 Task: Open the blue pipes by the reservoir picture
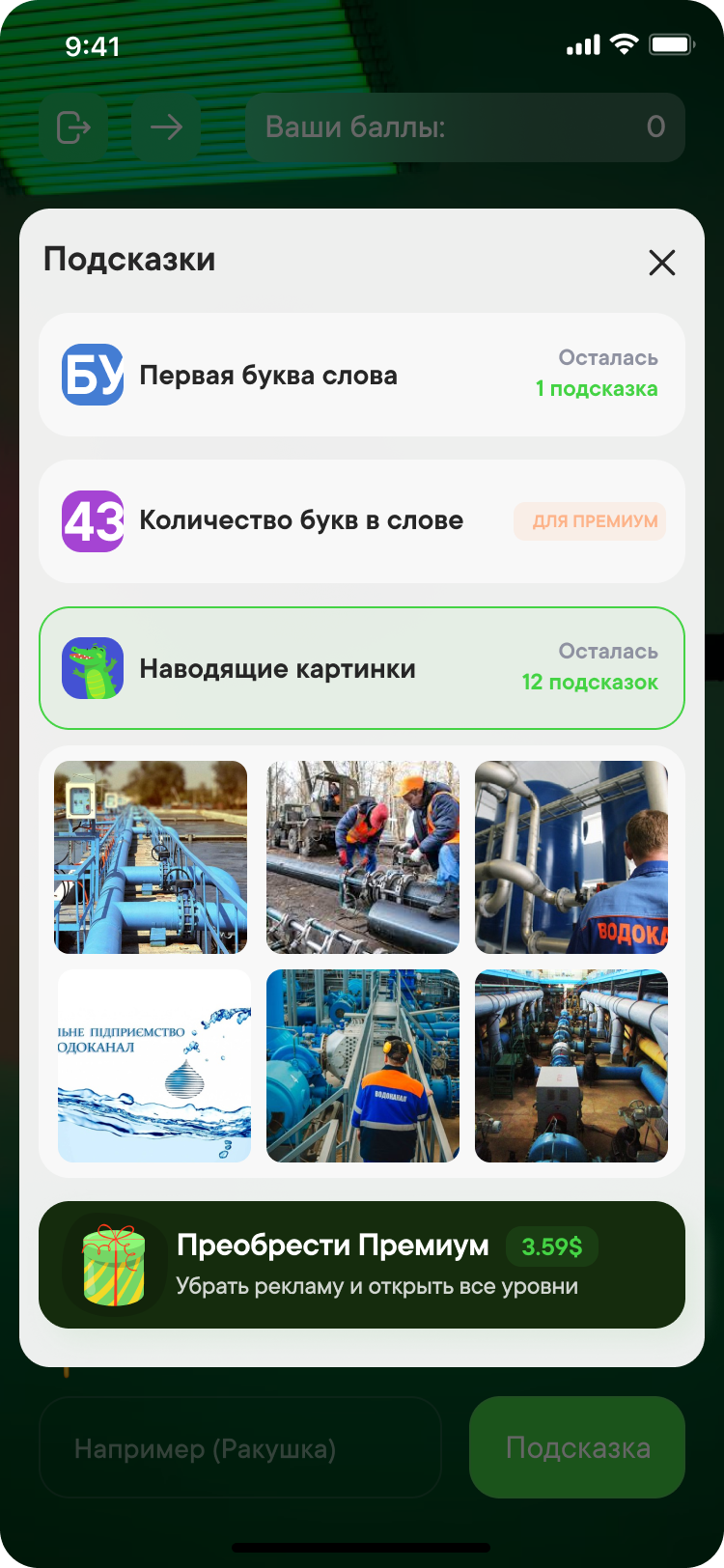pos(151,857)
